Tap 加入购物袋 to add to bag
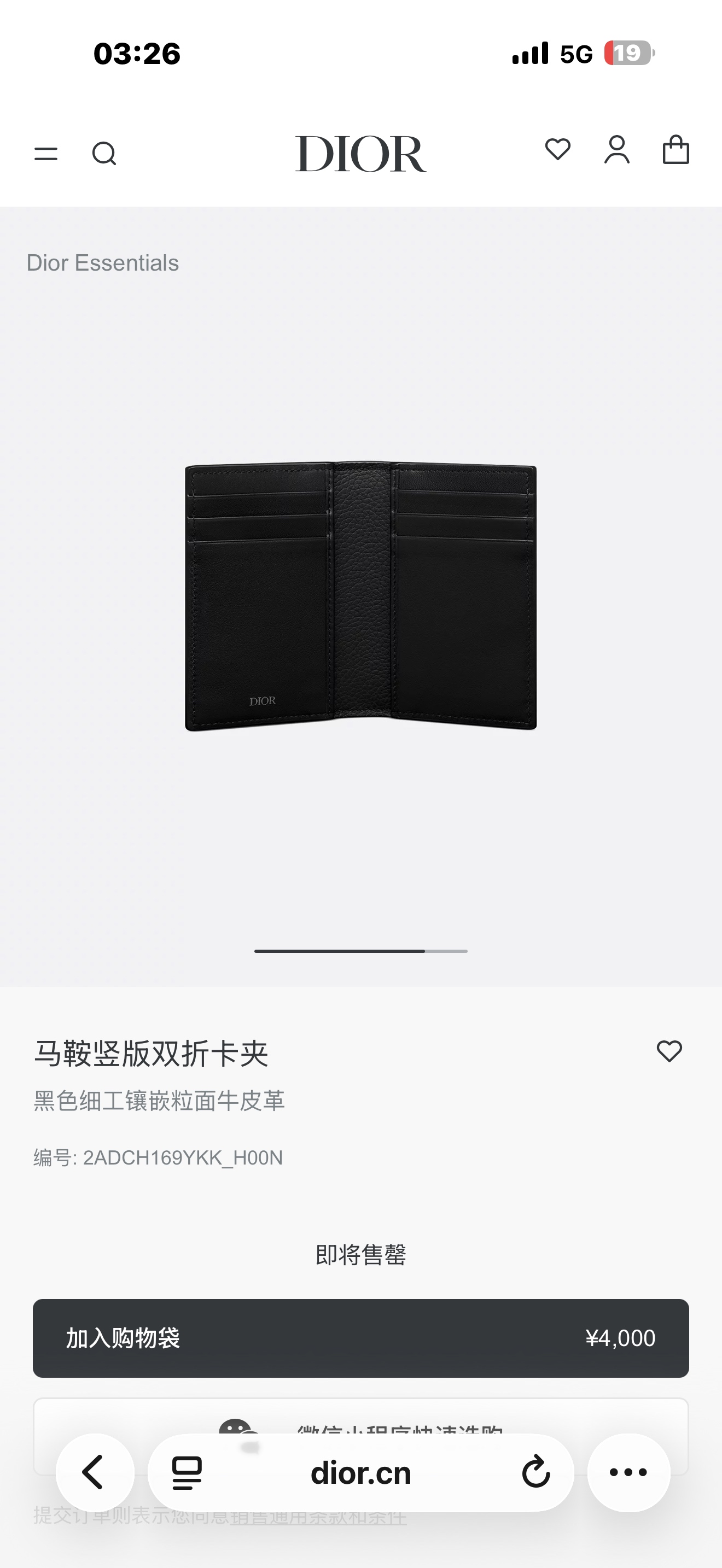Image resolution: width=722 pixels, height=1568 pixels. 360,1338
